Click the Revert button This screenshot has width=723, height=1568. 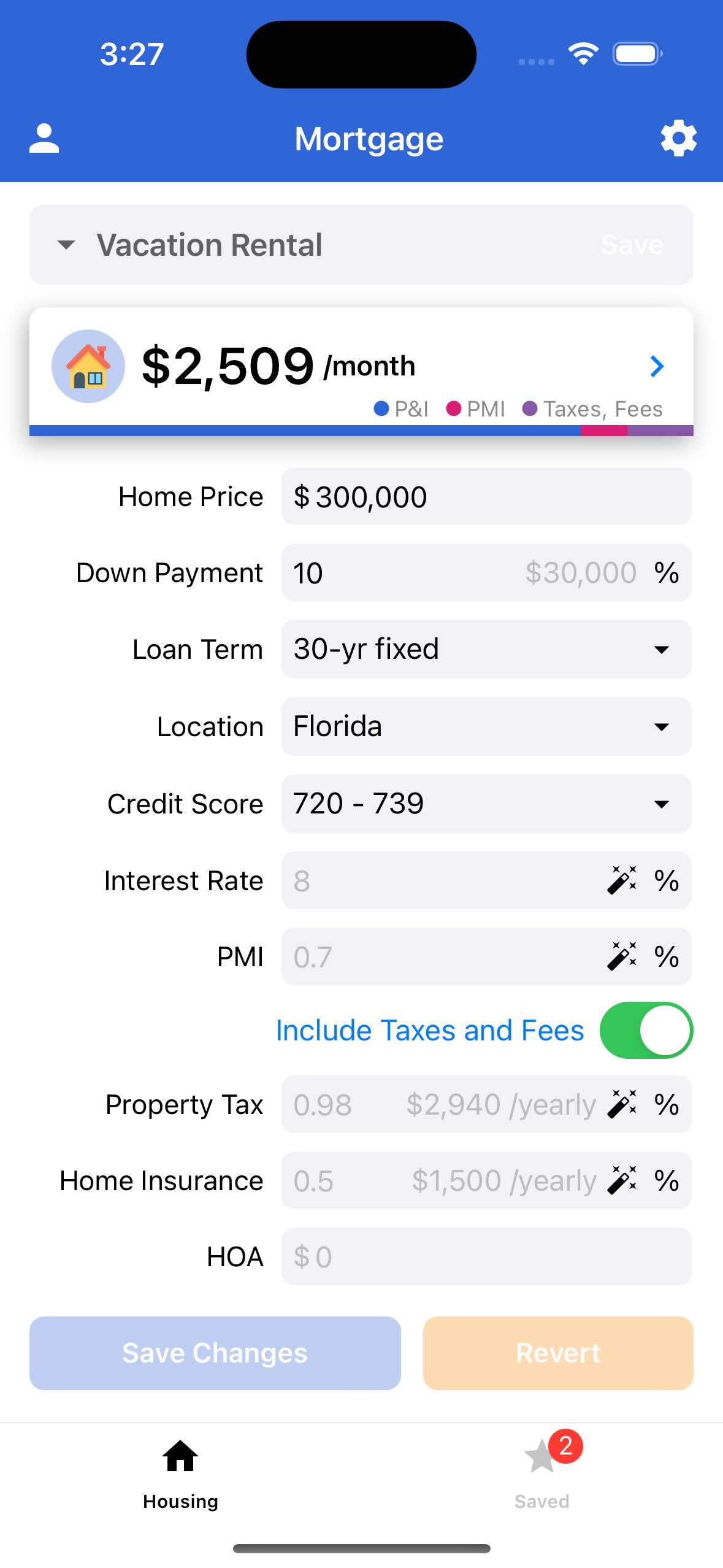click(557, 1353)
